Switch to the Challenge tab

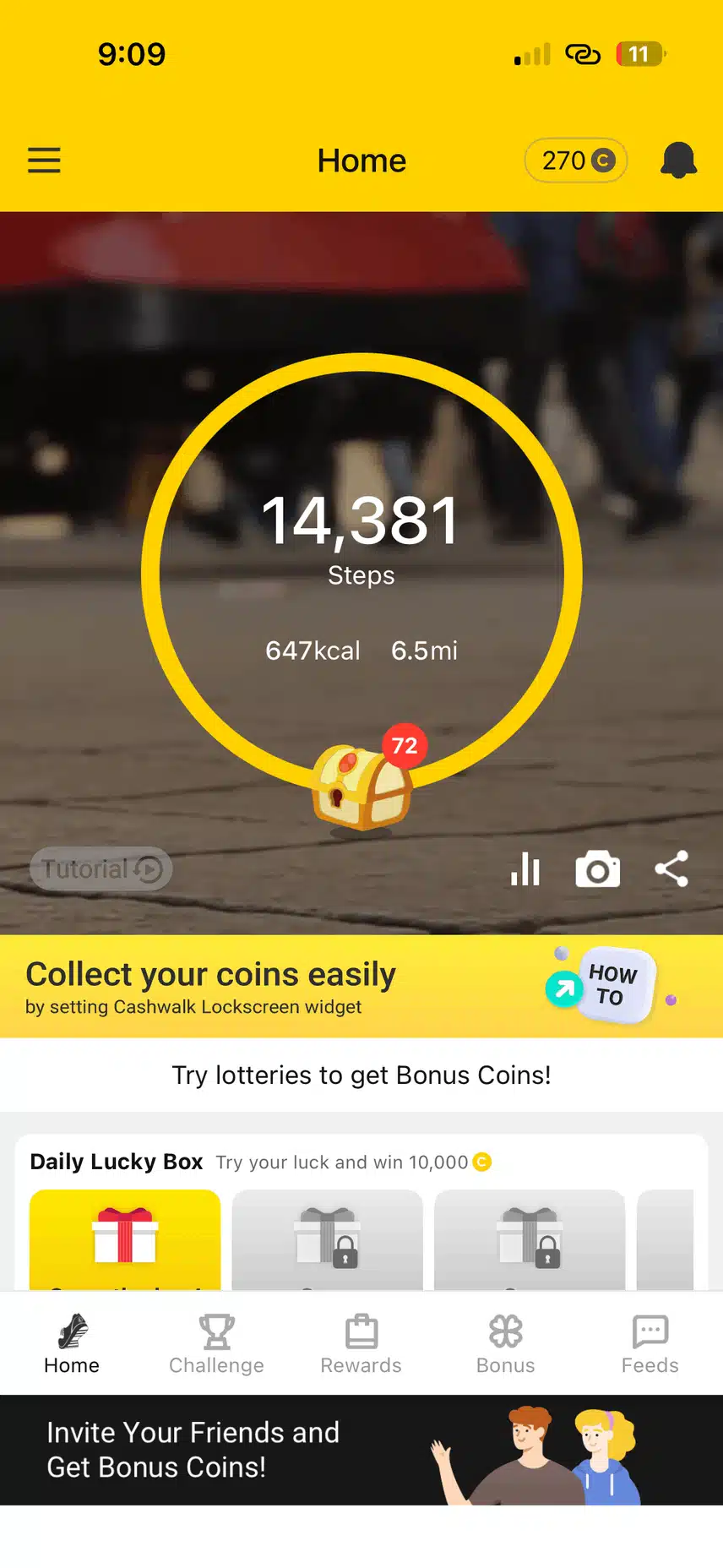pos(216,1344)
